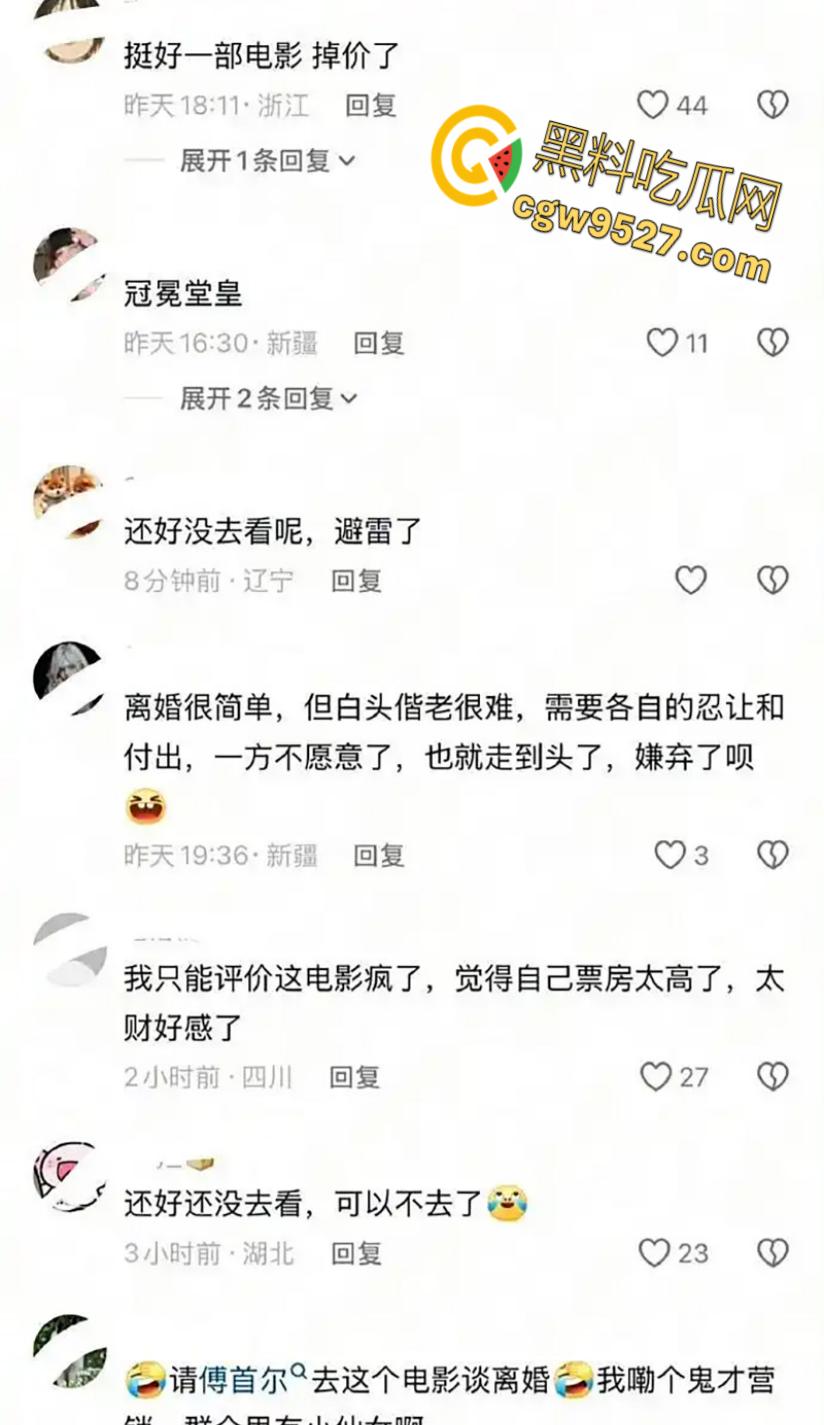Like the comment "挺好一部电影 掉价了"
The image size is (824, 1425).
654,104
